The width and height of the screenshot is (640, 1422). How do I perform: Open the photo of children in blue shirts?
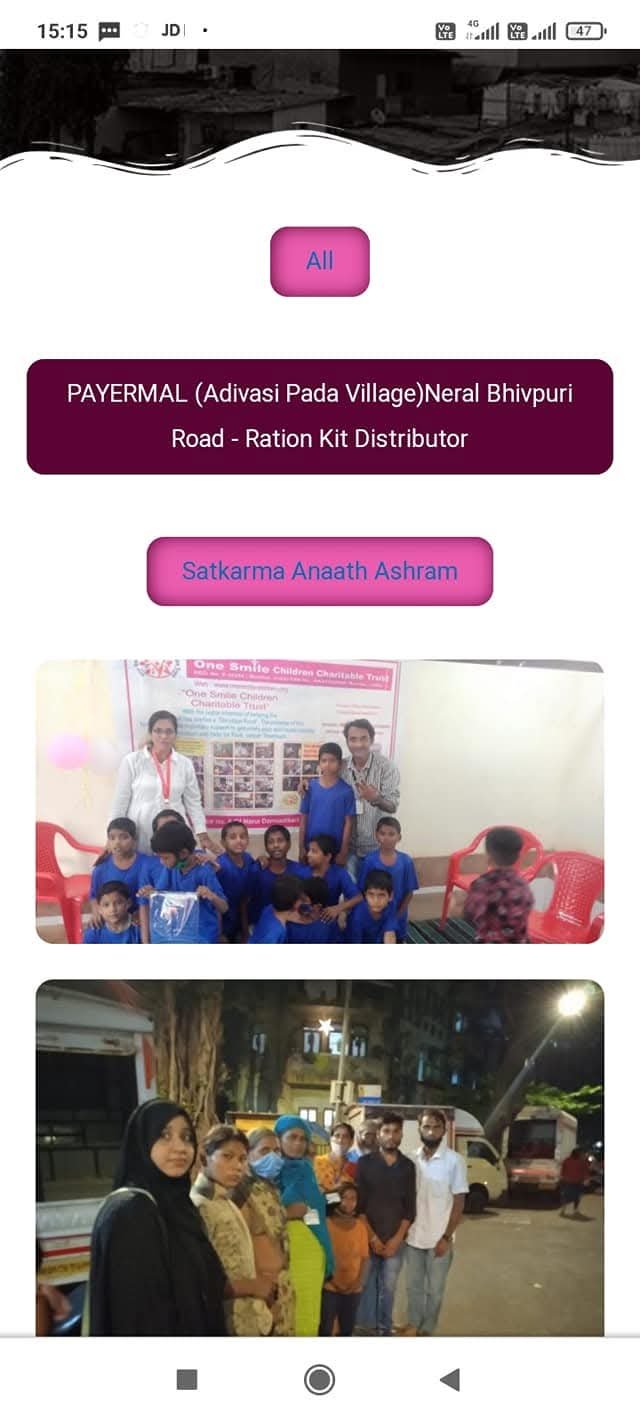pyautogui.click(x=319, y=801)
